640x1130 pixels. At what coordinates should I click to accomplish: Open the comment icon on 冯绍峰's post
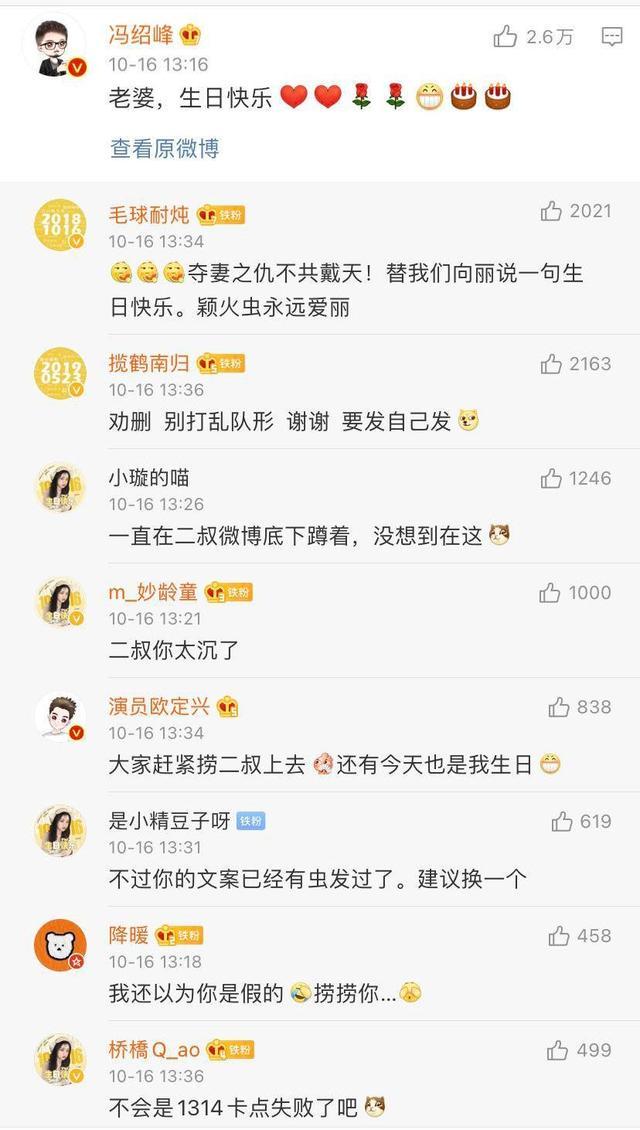(x=612, y=37)
